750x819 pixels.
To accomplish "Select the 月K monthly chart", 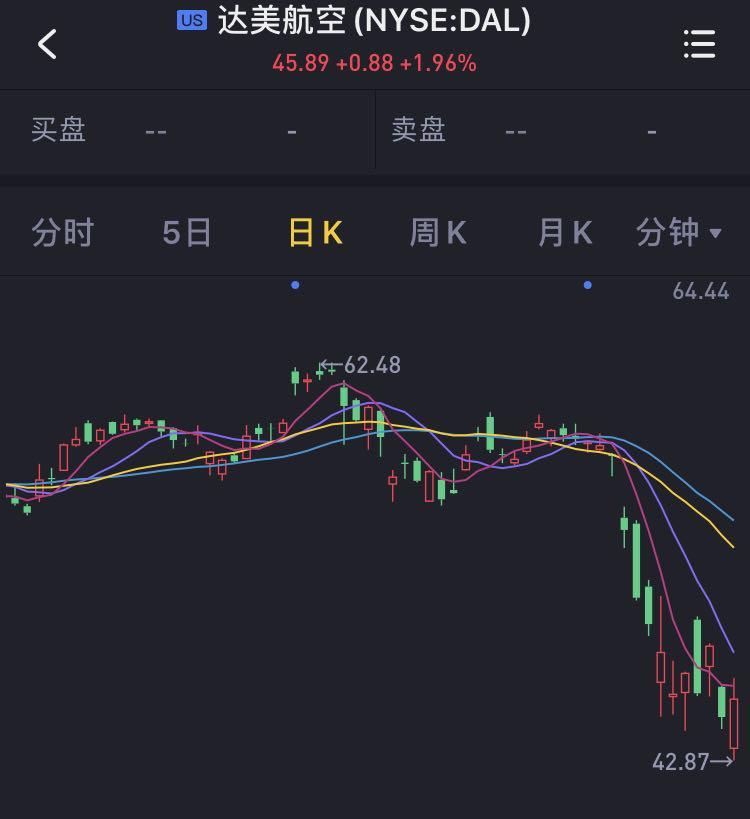I will click(563, 231).
